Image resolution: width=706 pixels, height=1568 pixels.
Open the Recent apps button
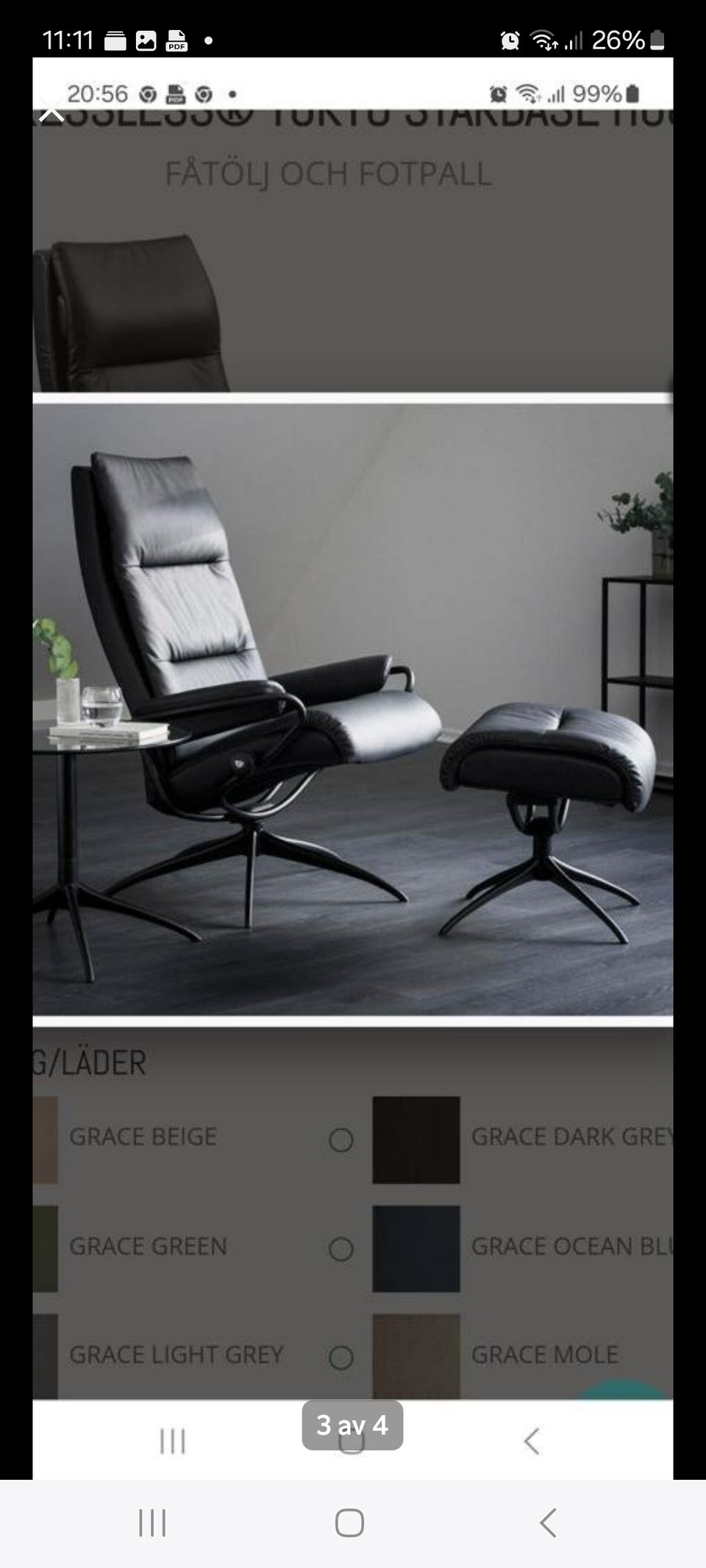coord(151,1523)
